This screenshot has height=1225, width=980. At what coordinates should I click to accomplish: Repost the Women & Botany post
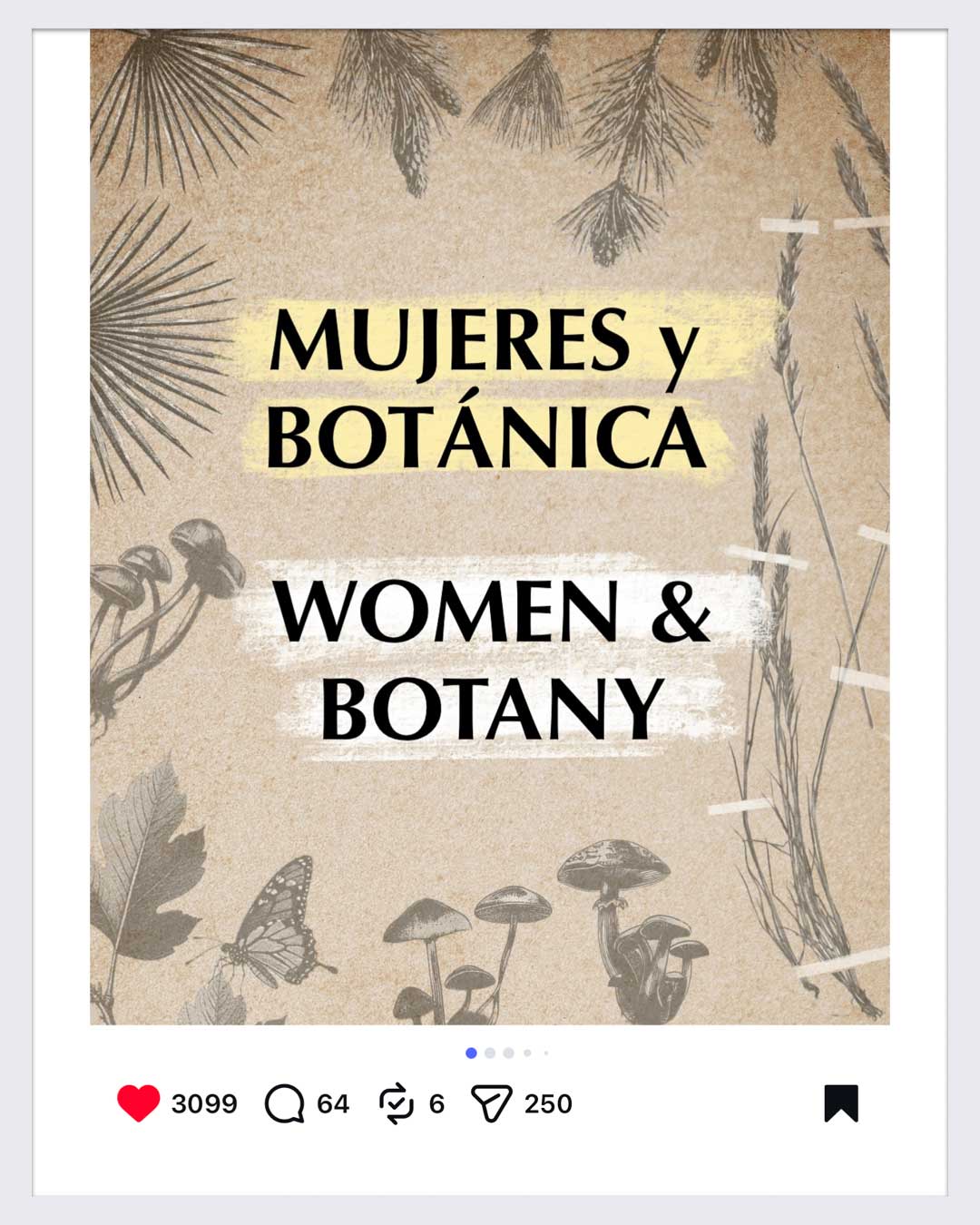397,1104
